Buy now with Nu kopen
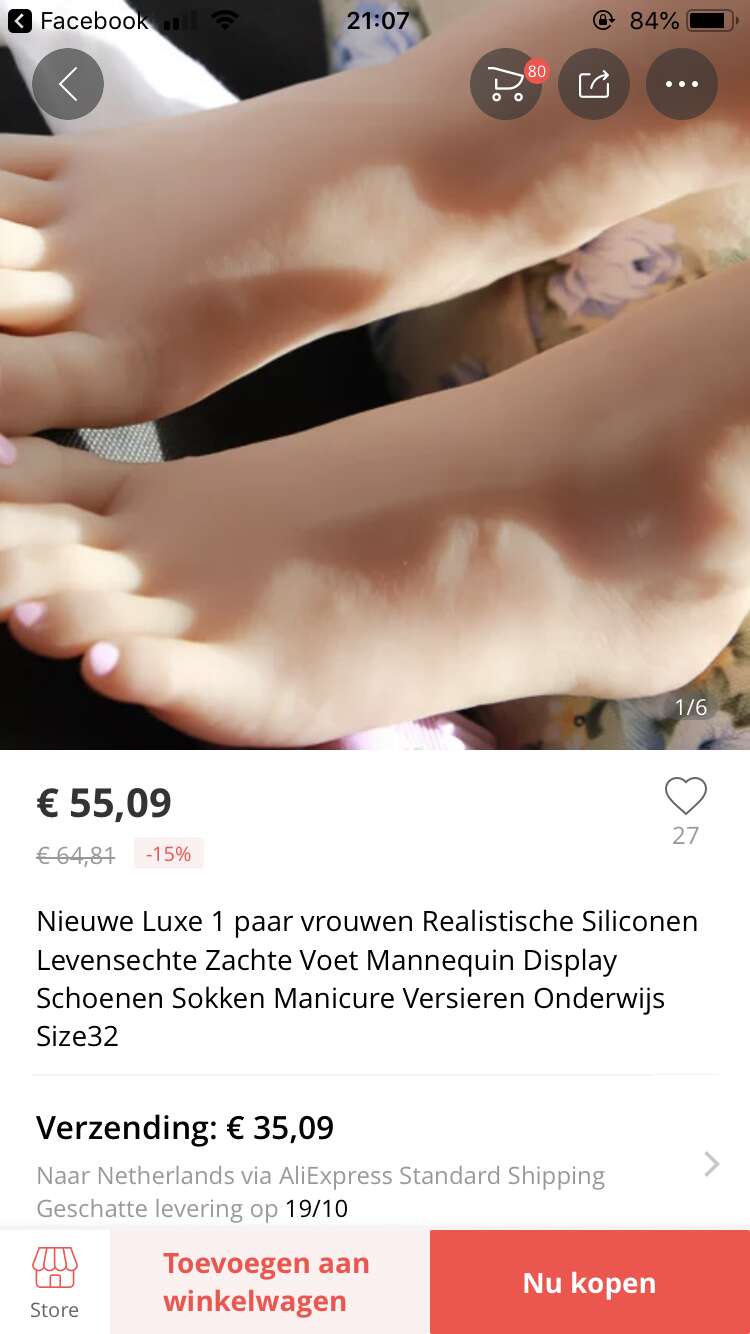The width and height of the screenshot is (750, 1334). [590, 1282]
